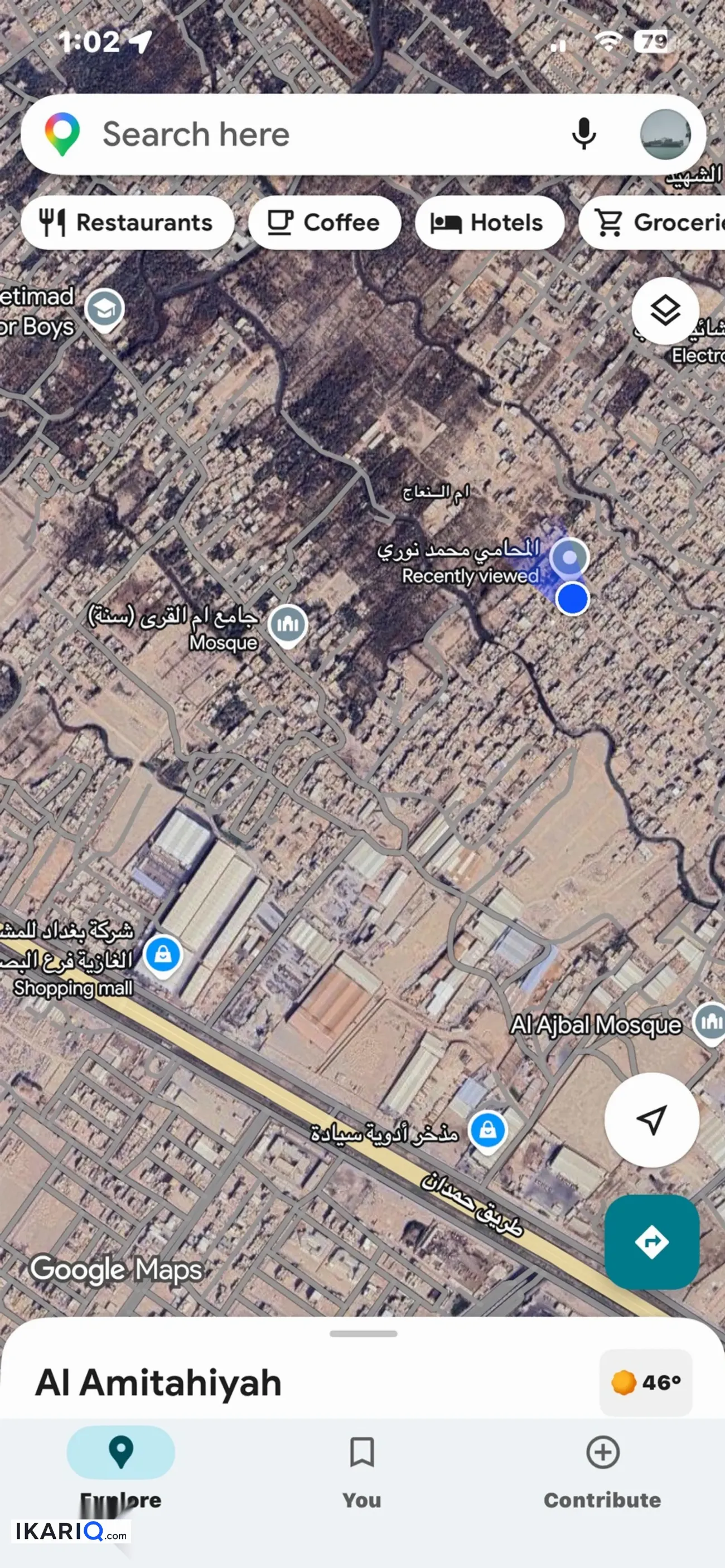725x1568 pixels.
Task: Open the directions button
Action: point(651,1241)
